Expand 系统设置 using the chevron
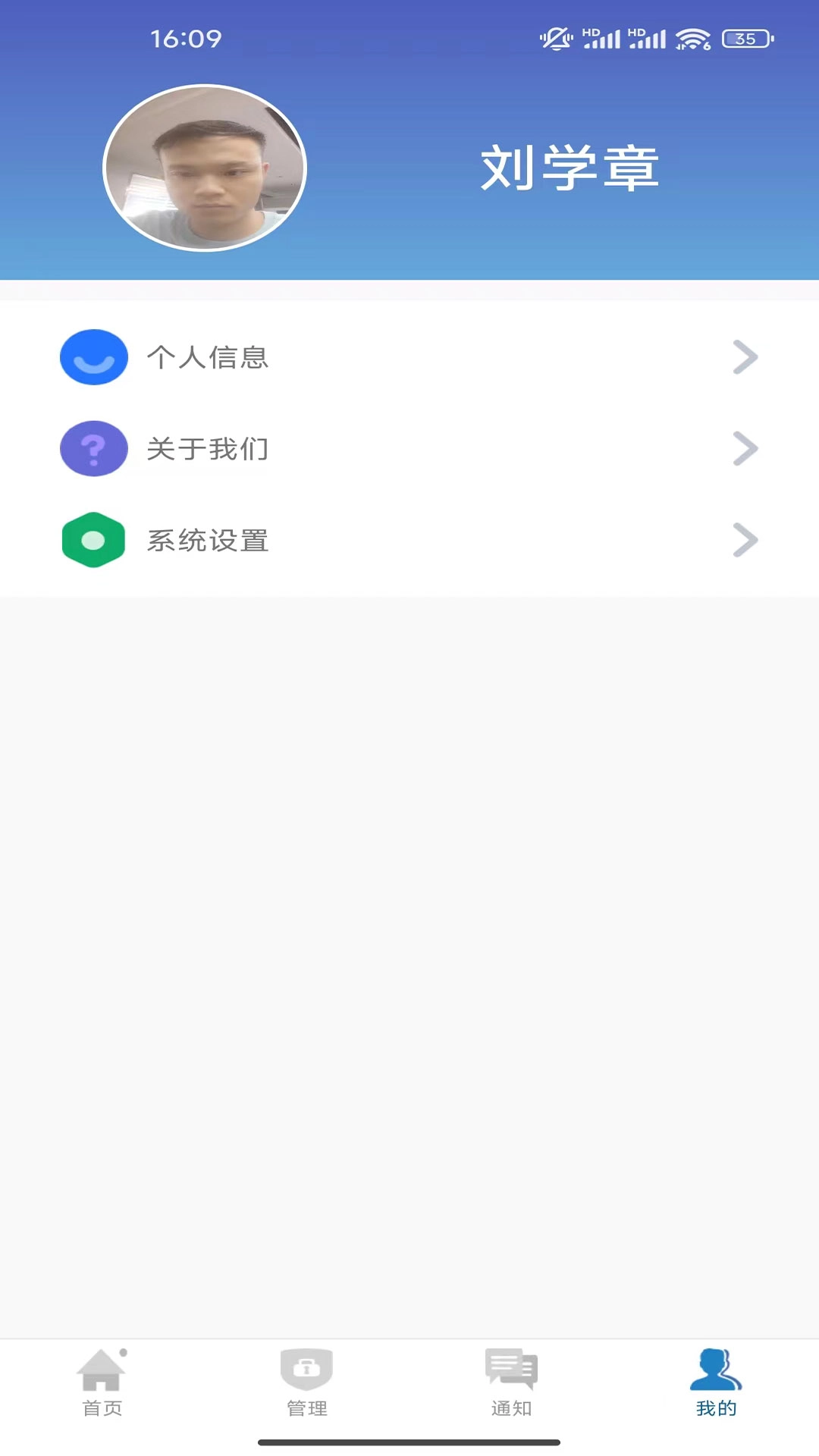This screenshot has height=1456, width=819. 745,539
